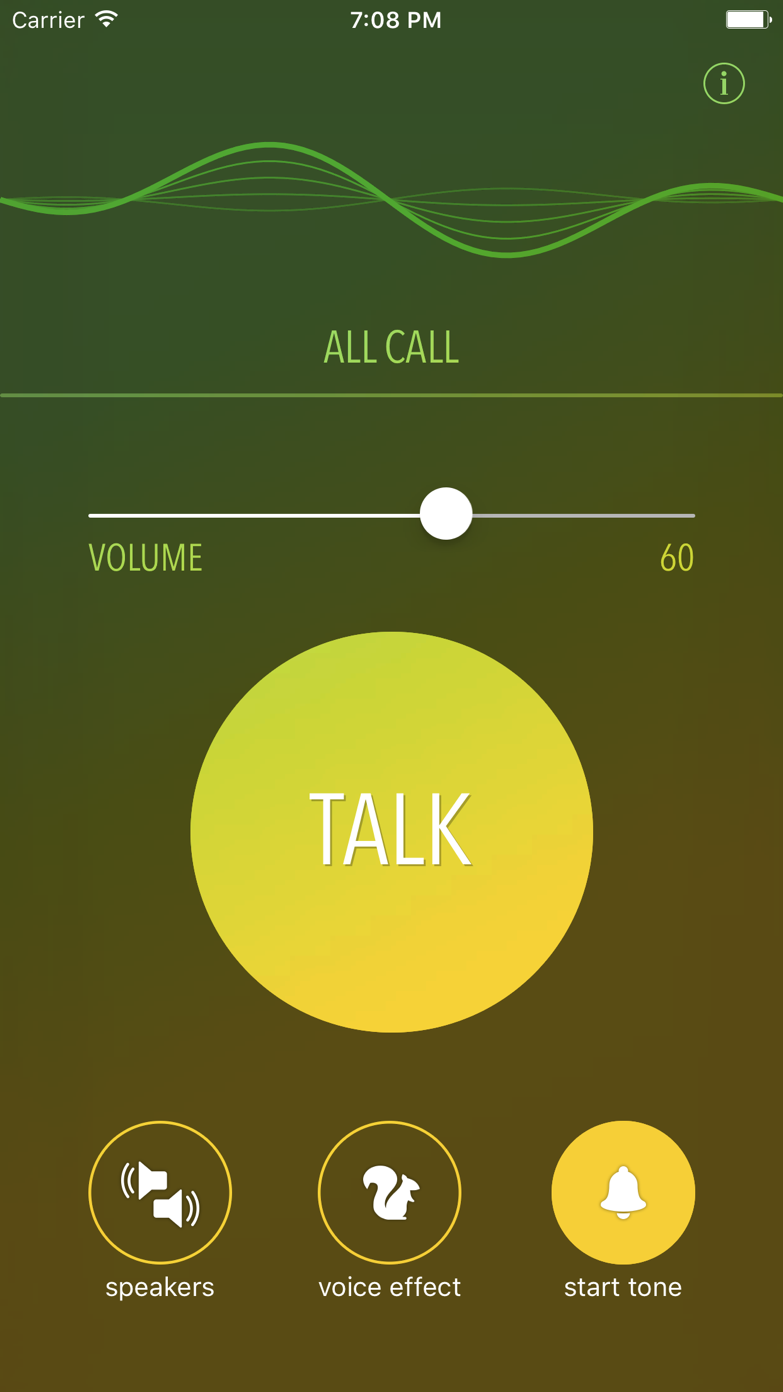Open the speakers selection
This screenshot has width=783, height=1392.
click(160, 1192)
